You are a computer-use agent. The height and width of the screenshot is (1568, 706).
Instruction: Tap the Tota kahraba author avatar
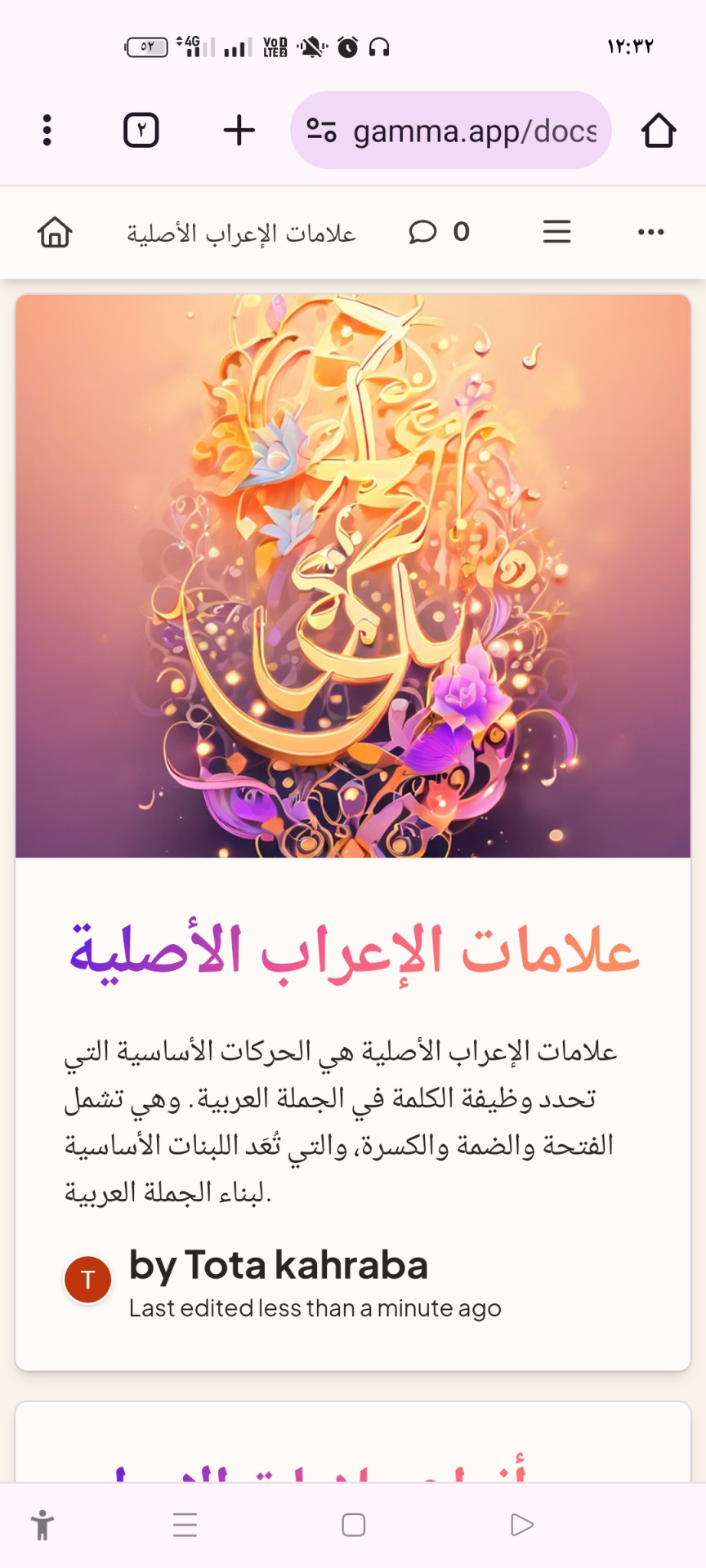click(x=88, y=1280)
